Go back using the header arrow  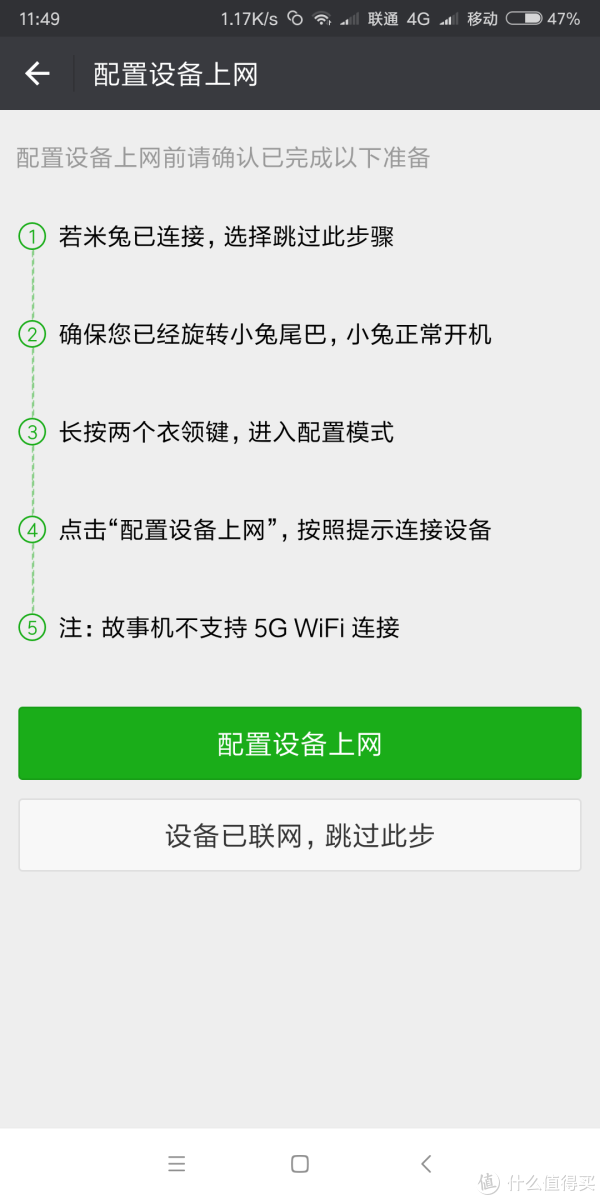pos(37,73)
